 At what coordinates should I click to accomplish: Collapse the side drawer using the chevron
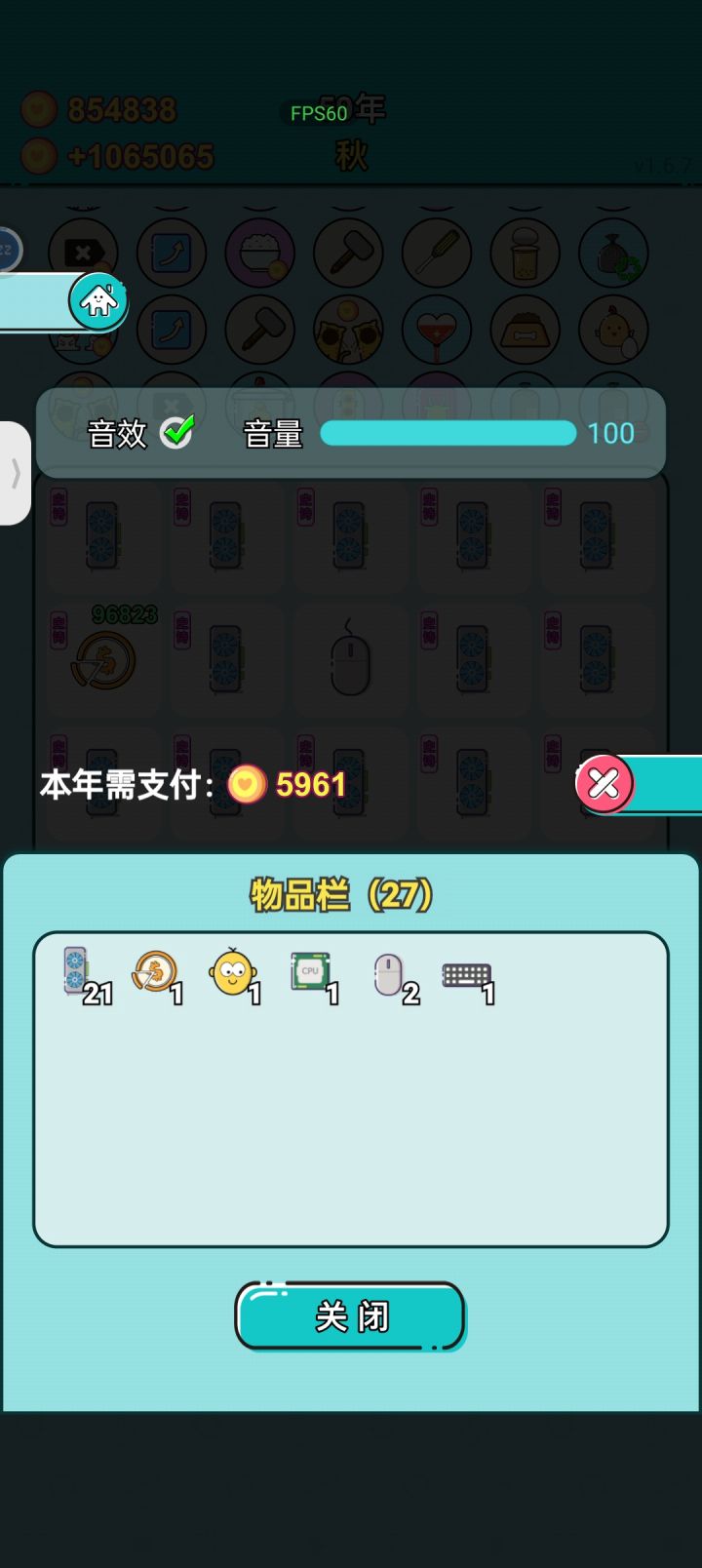pyautogui.click(x=16, y=475)
